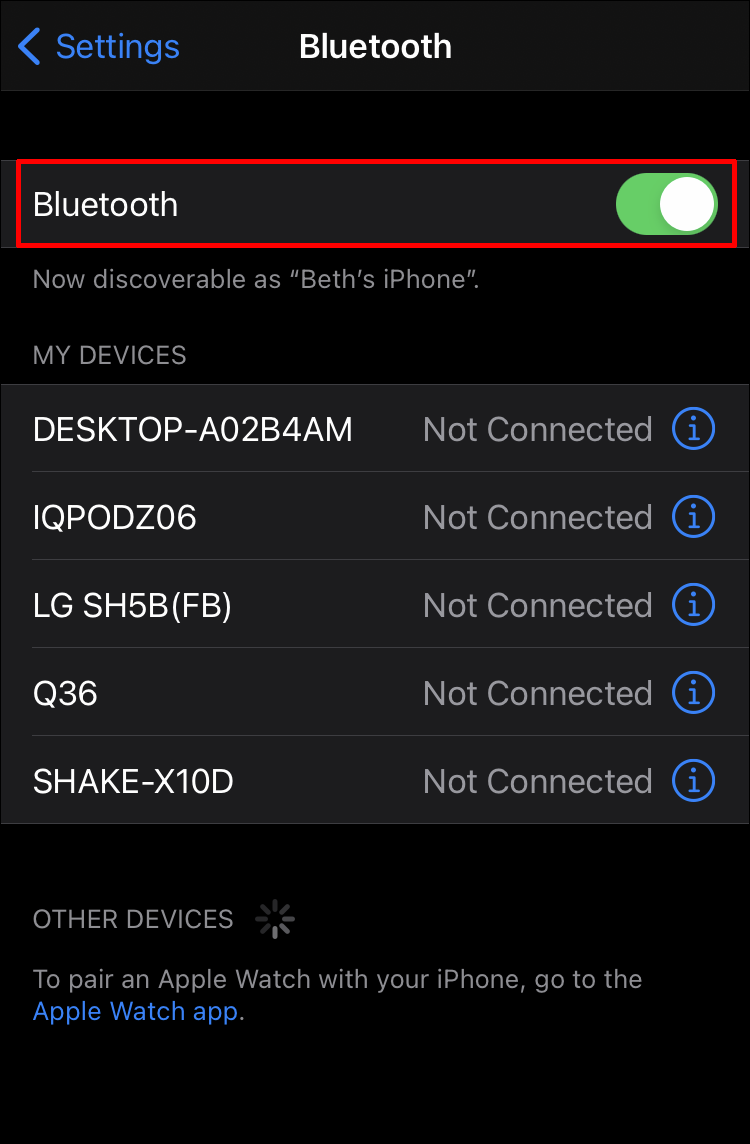Open info for DESKTOP-A02B4AM
The width and height of the screenshot is (750, 1144).
(x=693, y=429)
